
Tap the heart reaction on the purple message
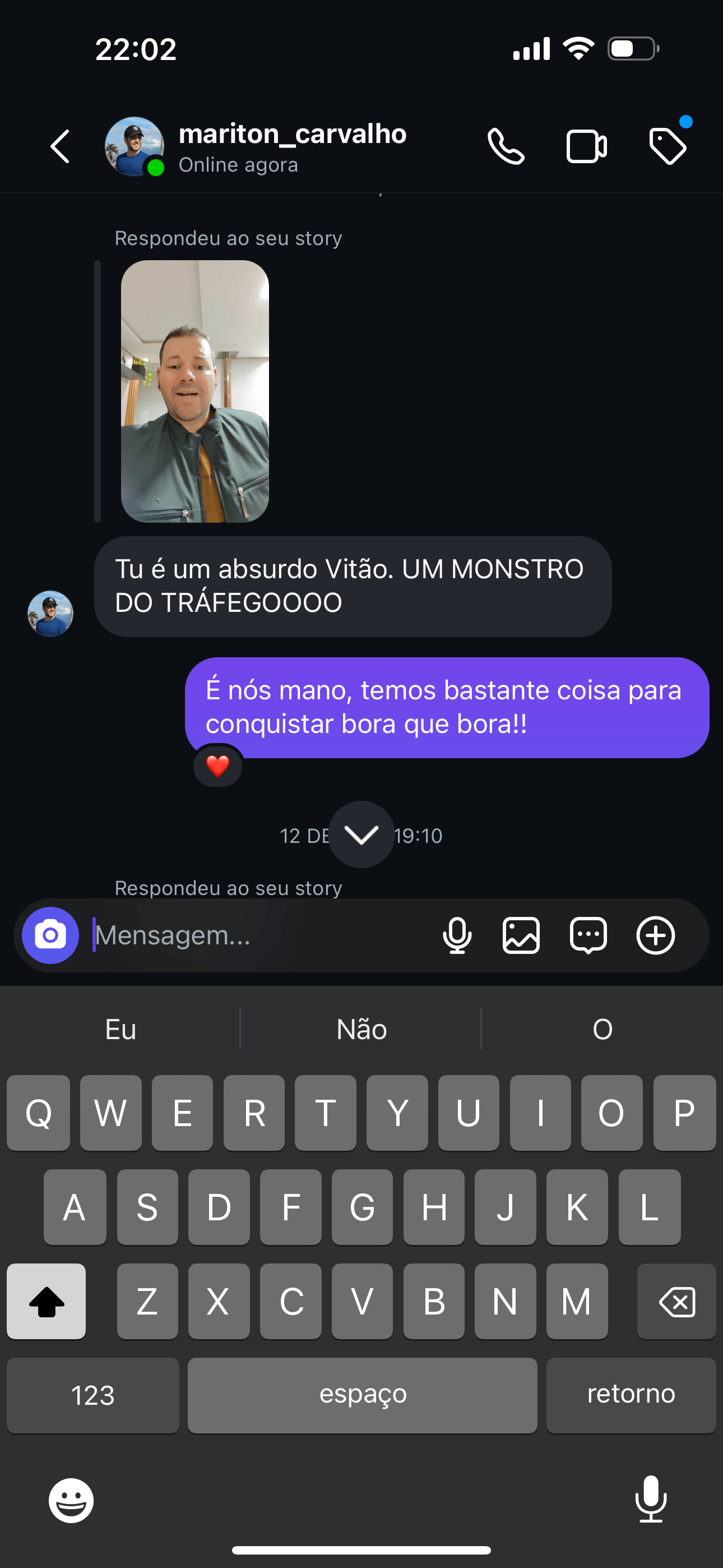[x=218, y=767]
